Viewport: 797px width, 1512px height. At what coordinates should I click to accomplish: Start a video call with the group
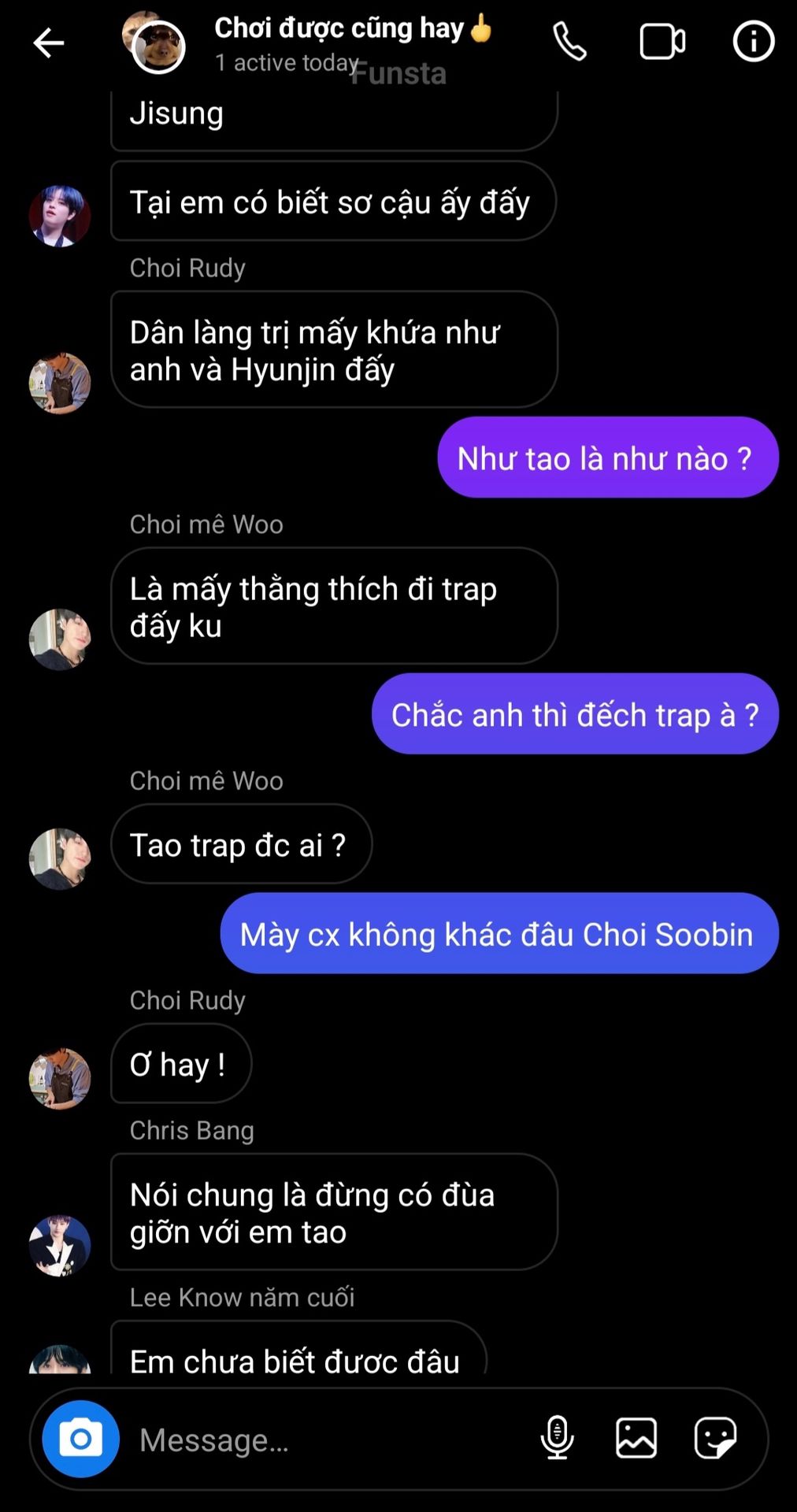point(662,42)
